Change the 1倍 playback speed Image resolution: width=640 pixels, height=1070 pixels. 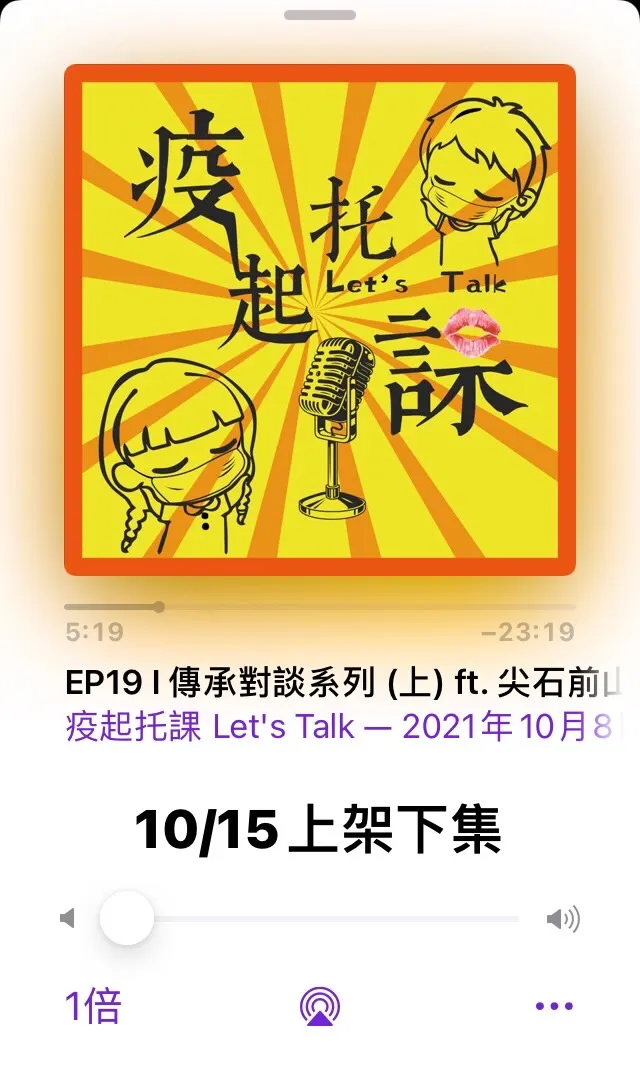point(93,1006)
